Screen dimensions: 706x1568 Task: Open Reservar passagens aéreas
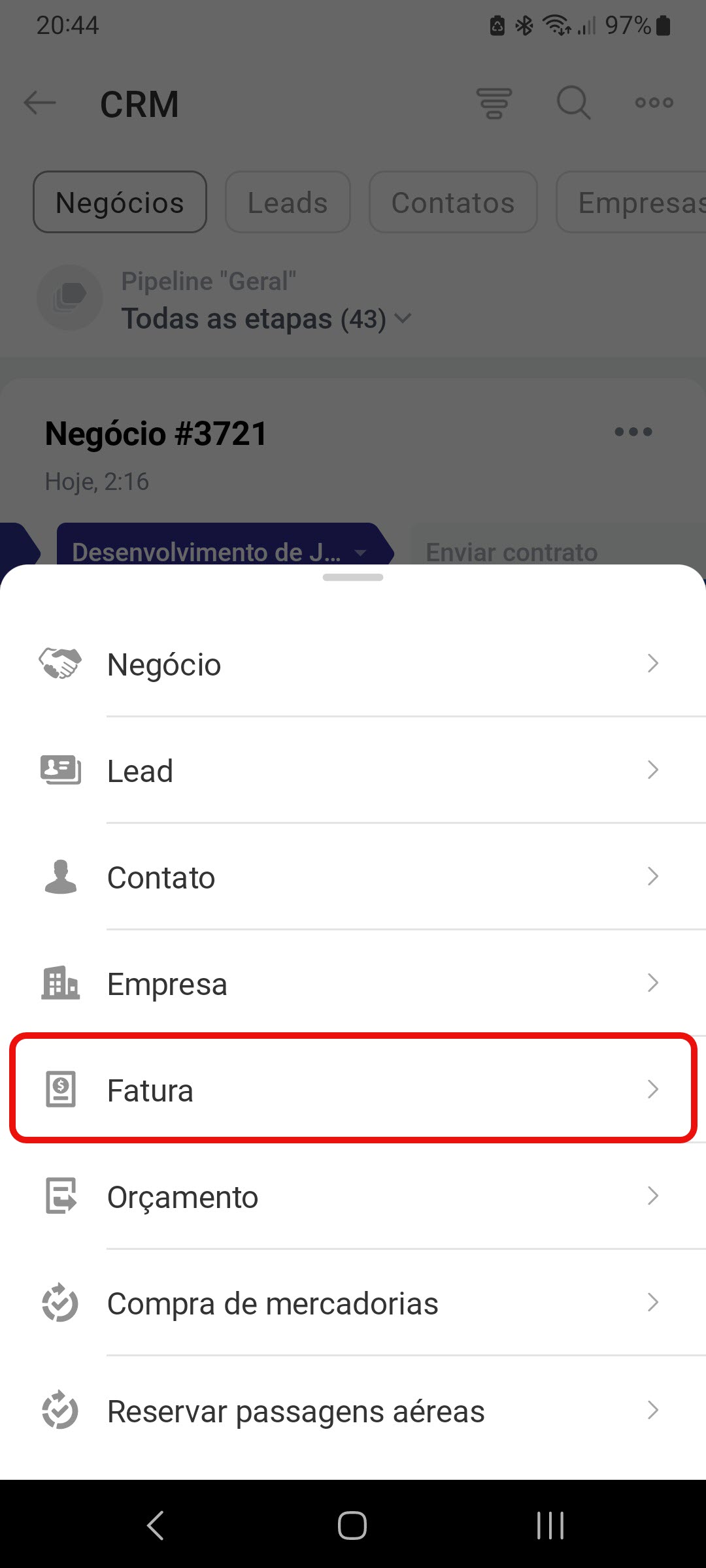(353, 1411)
